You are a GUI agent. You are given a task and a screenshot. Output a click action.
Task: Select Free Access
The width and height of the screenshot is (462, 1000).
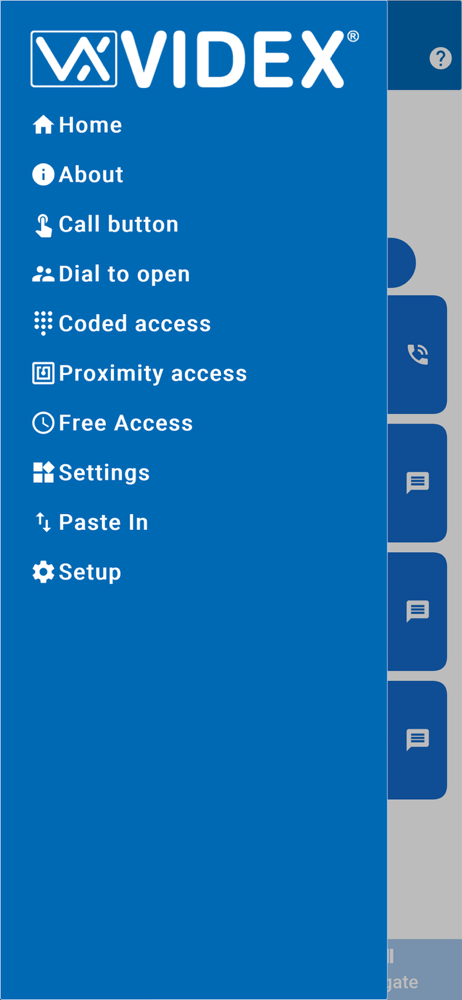click(x=112, y=423)
